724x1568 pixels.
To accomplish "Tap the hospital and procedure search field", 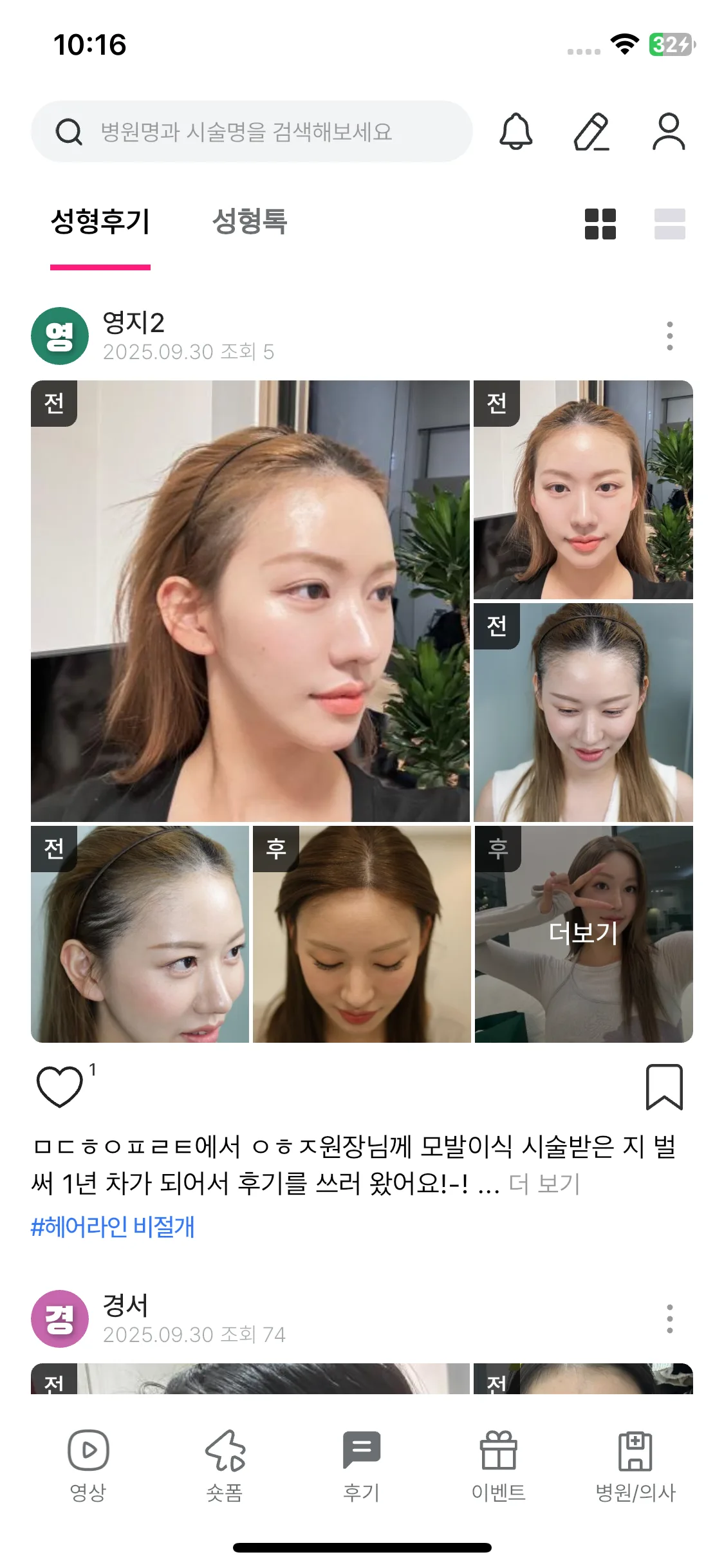I will pyautogui.click(x=251, y=131).
